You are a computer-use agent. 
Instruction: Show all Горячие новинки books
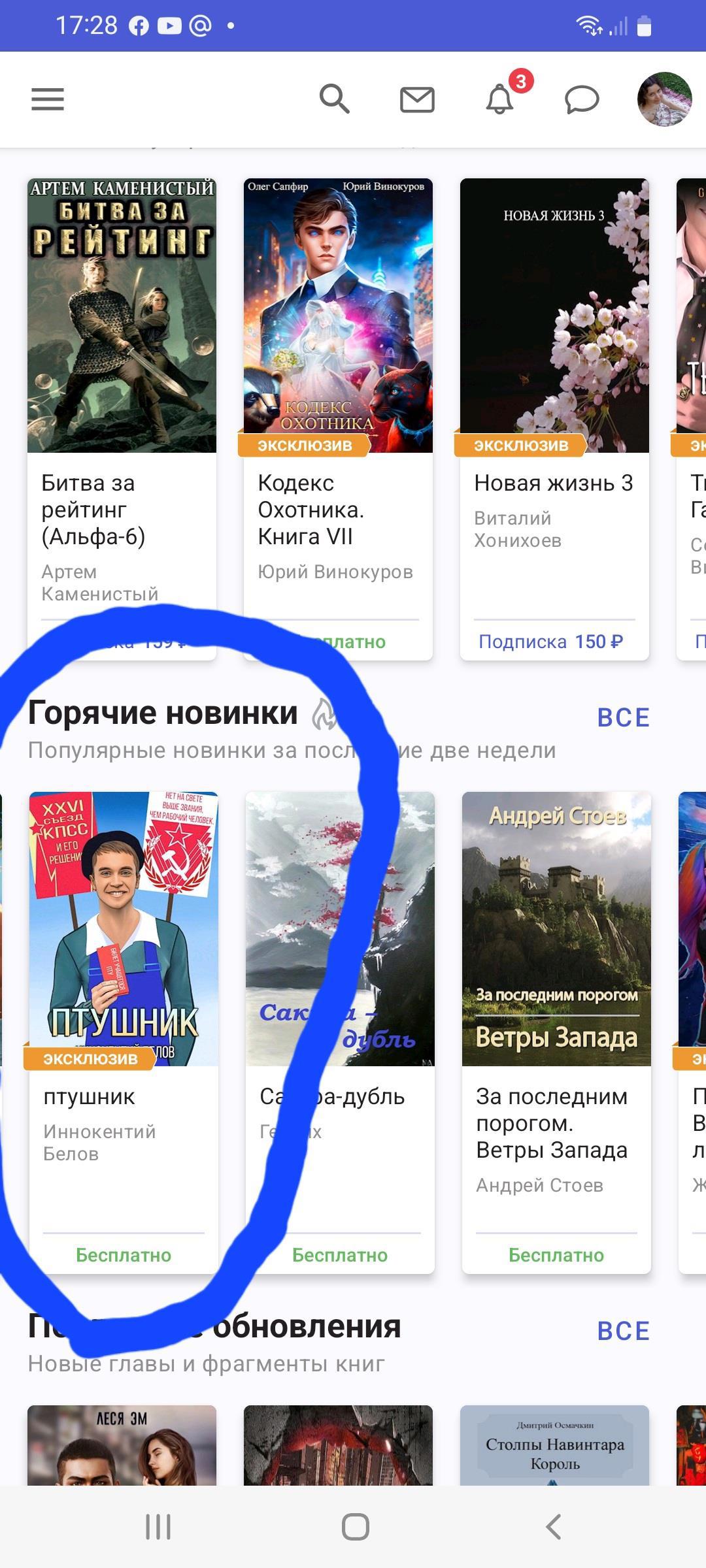(624, 717)
